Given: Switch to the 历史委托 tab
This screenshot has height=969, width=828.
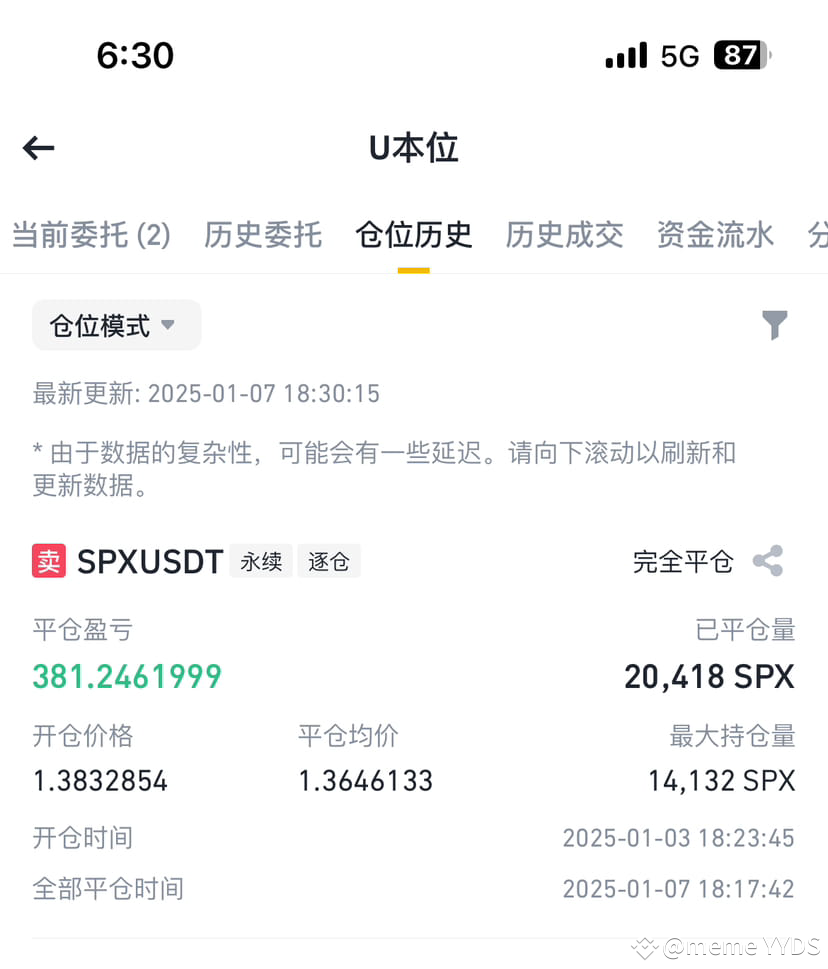Looking at the screenshot, I should coord(262,235).
